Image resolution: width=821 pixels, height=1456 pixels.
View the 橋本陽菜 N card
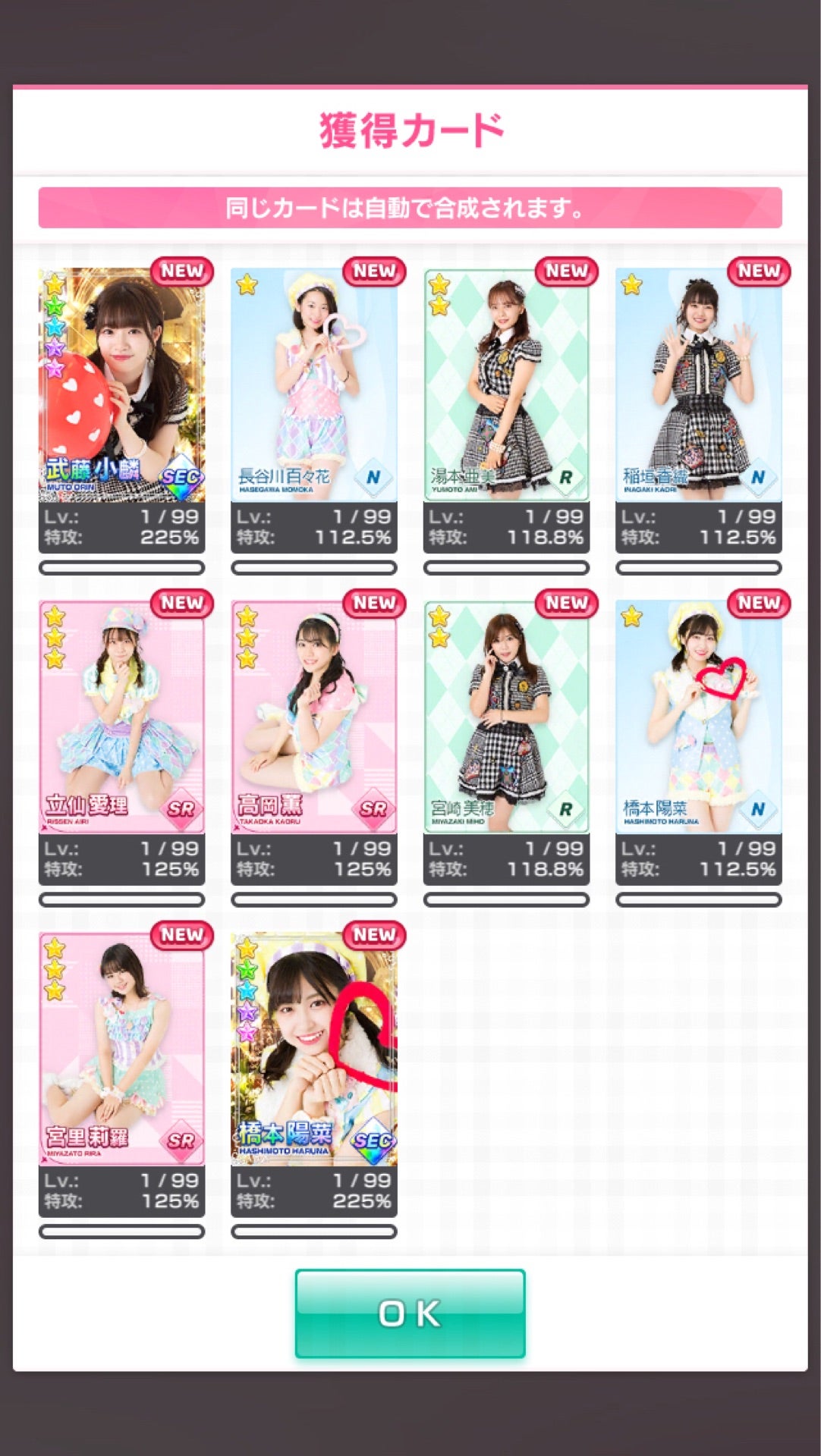[698, 717]
